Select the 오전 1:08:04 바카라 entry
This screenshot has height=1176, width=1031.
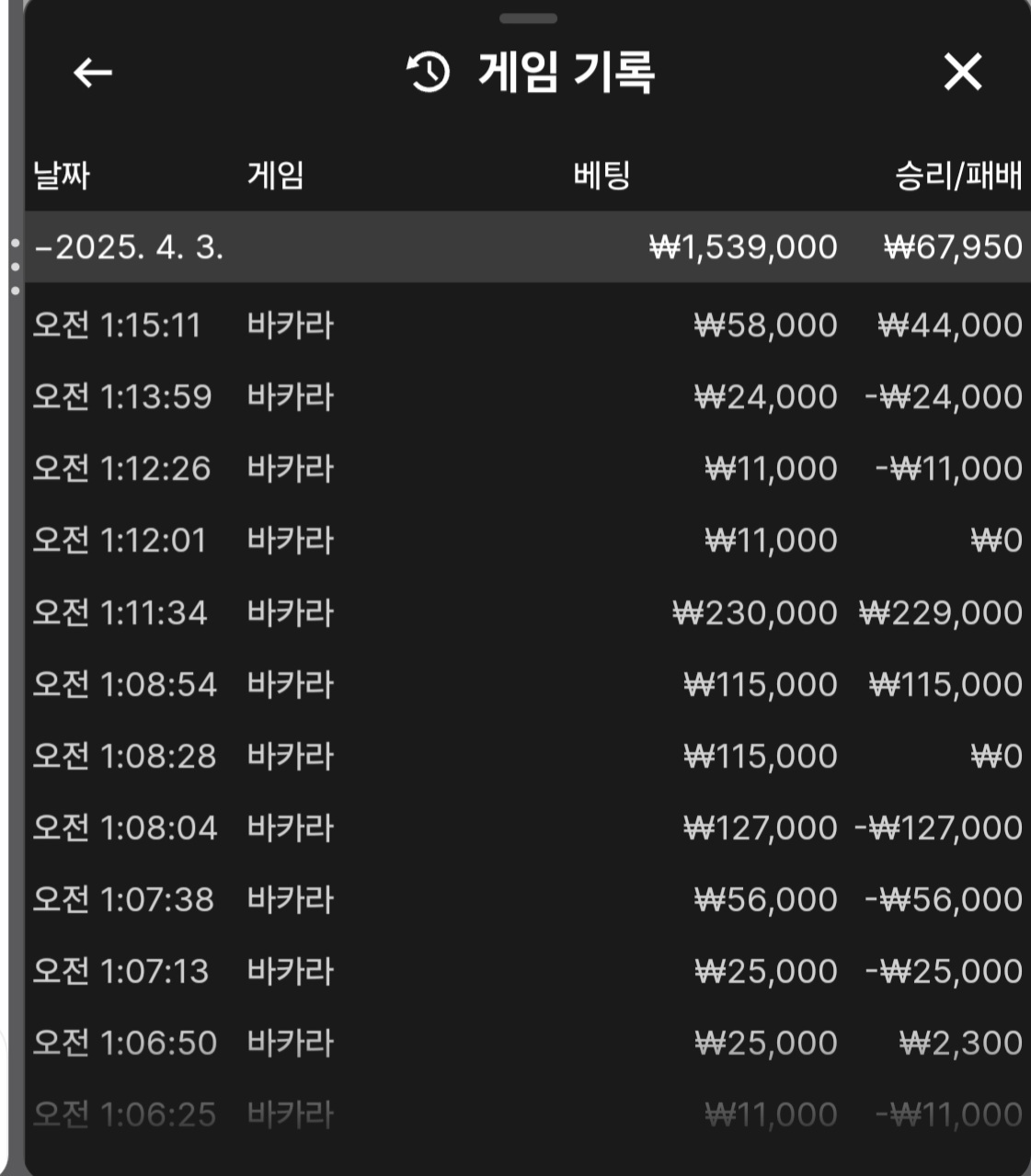(526, 828)
